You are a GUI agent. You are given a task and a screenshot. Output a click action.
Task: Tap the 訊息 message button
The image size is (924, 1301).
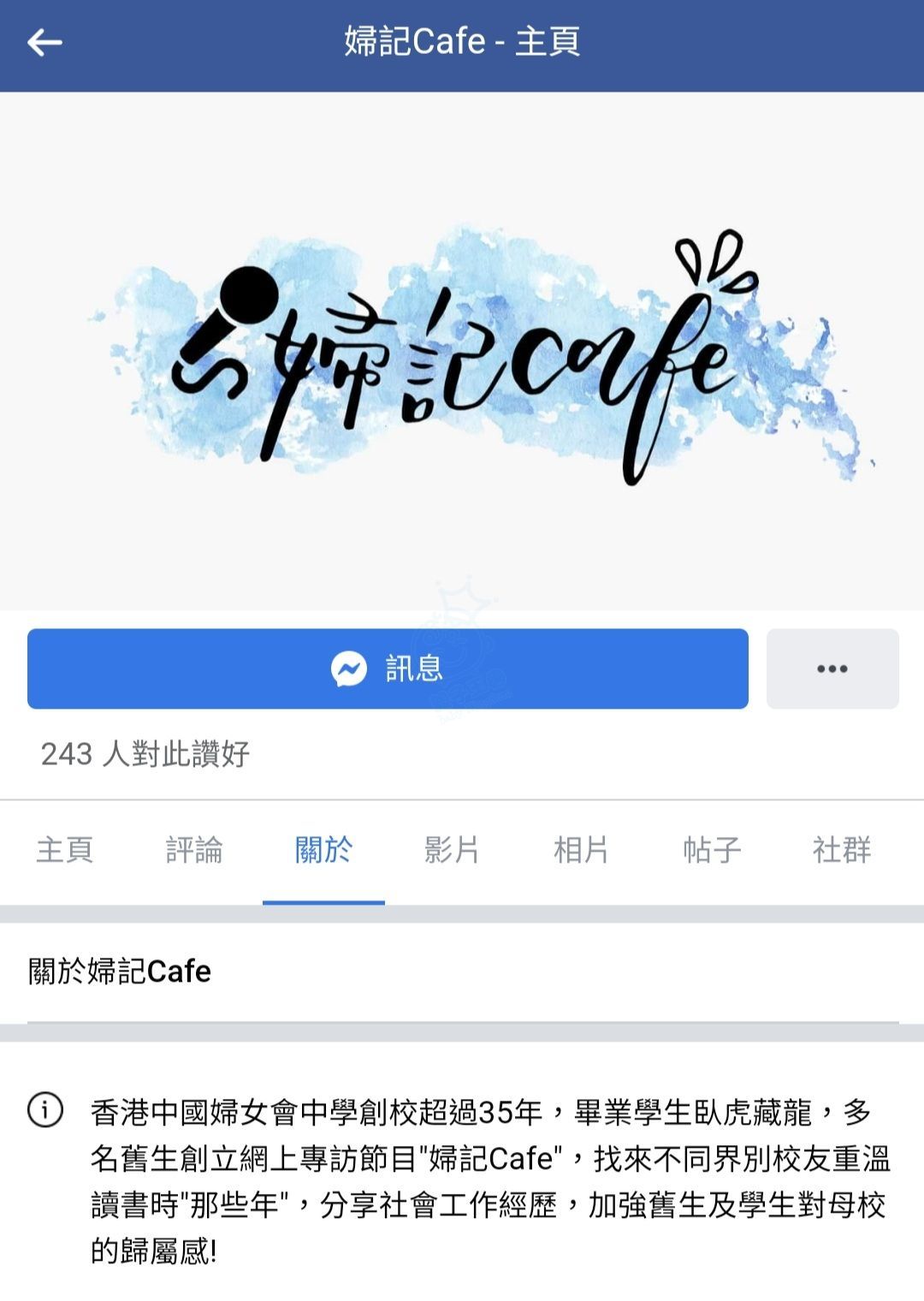click(388, 668)
